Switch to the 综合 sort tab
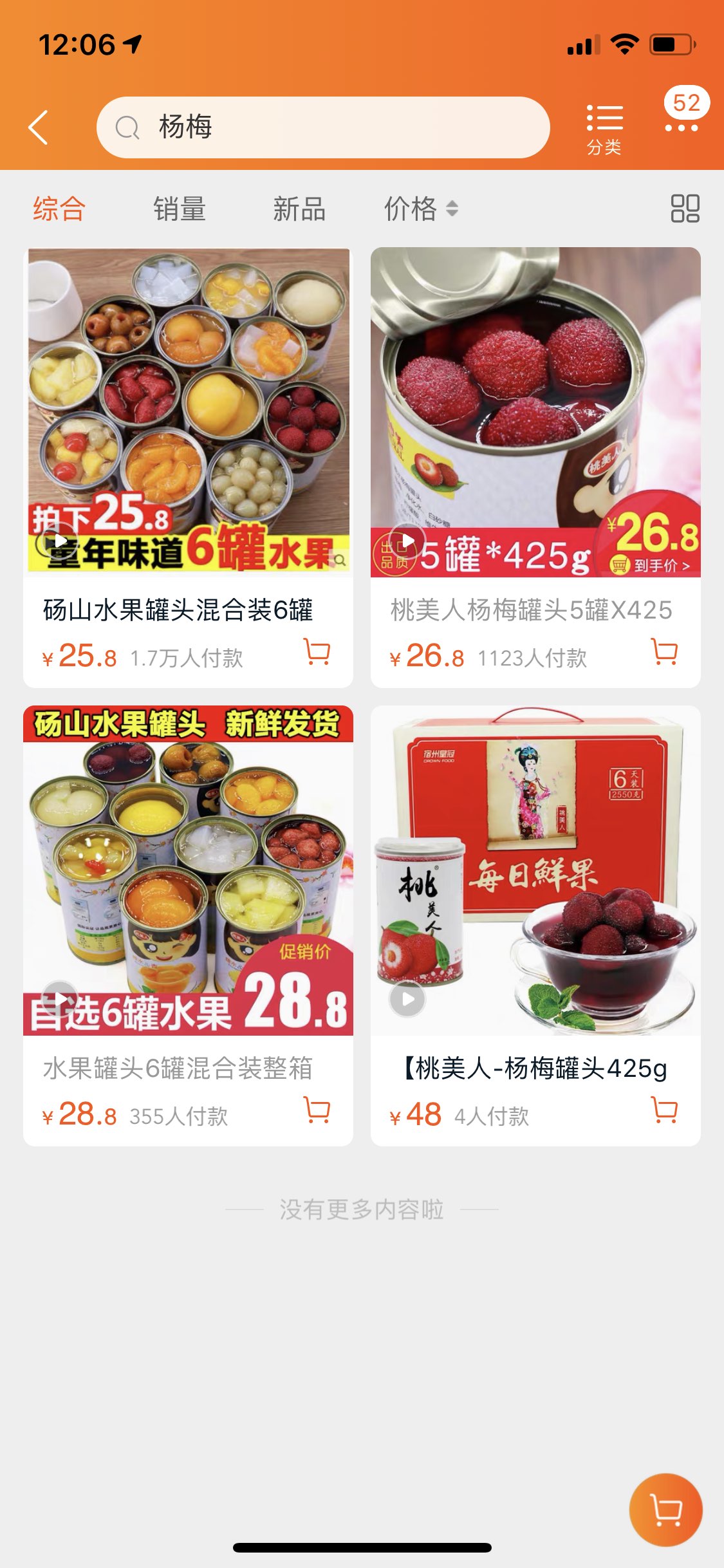Image resolution: width=724 pixels, height=1568 pixels. tap(59, 209)
